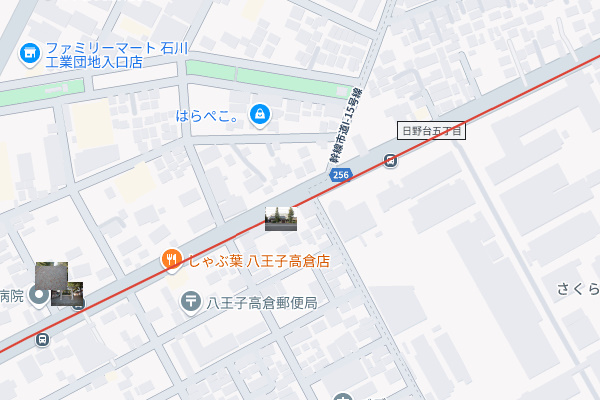This screenshot has width=600, height=400.
Task: Select the bus stop below the hospital
Action: (42, 339)
